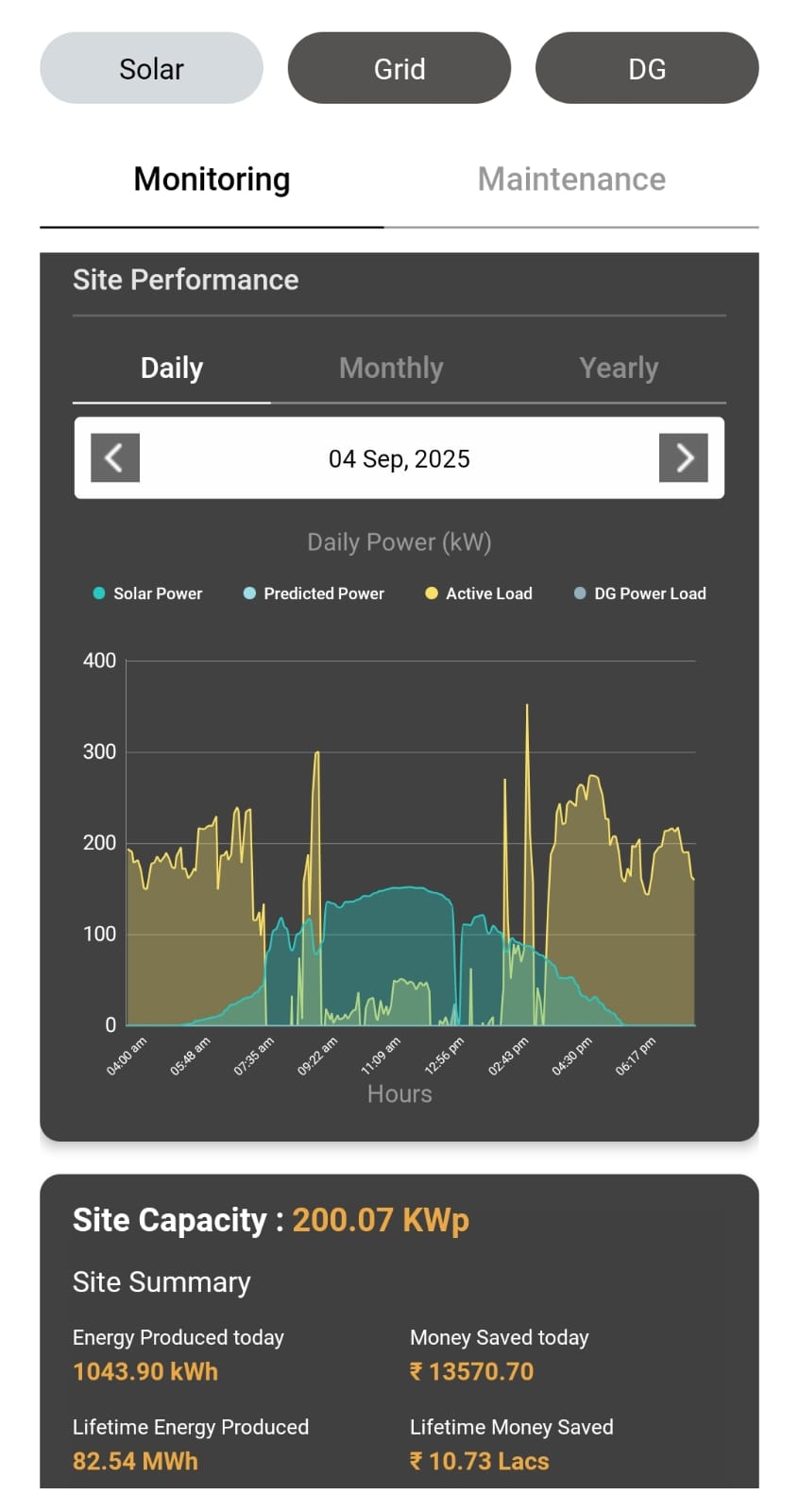Toggle the Solar Power legend series
The width and height of the screenshot is (799, 1512).
(148, 593)
